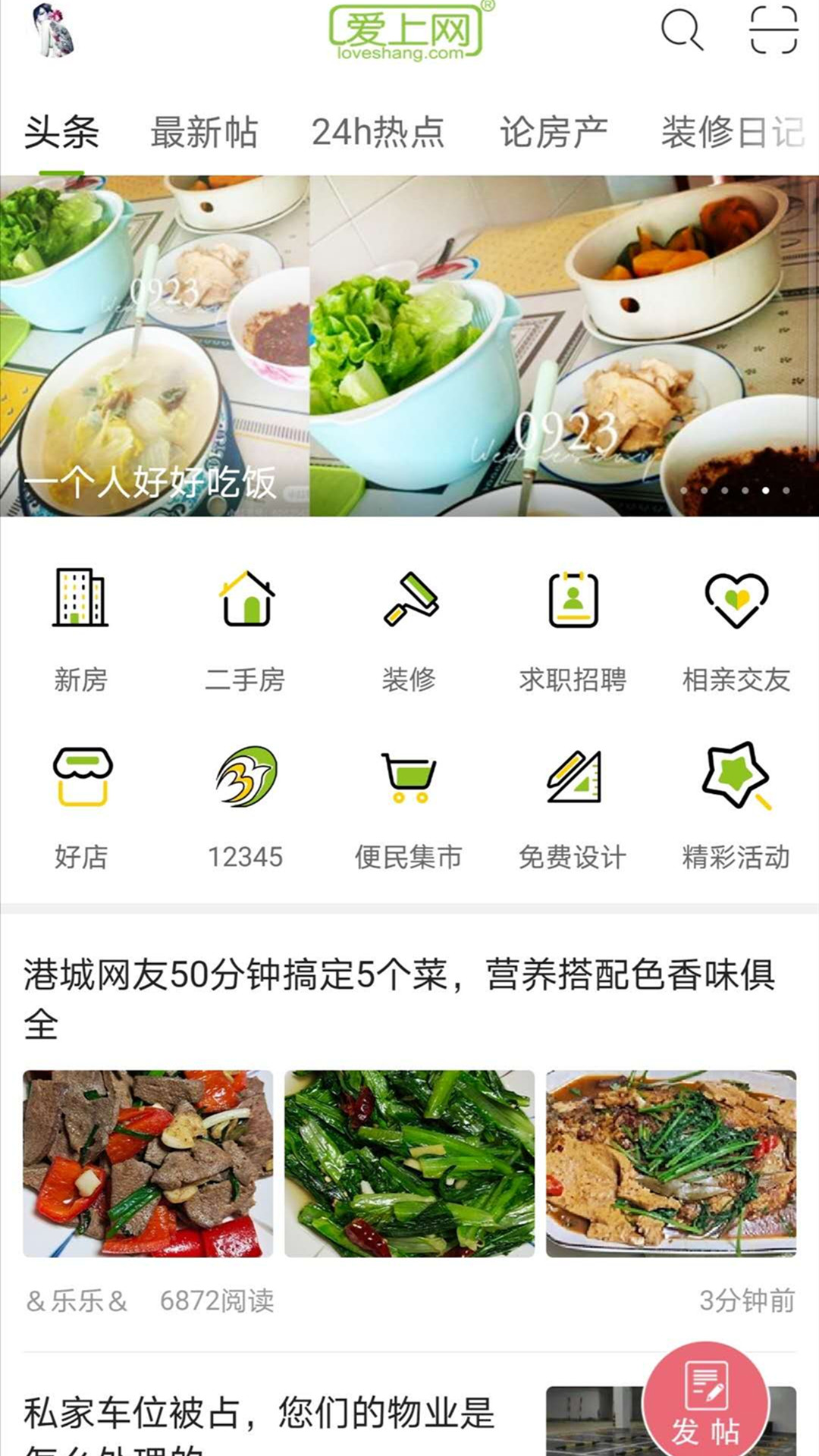Open the 24h热点 tab
This screenshot has width=819, height=1456.
click(x=379, y=130)
